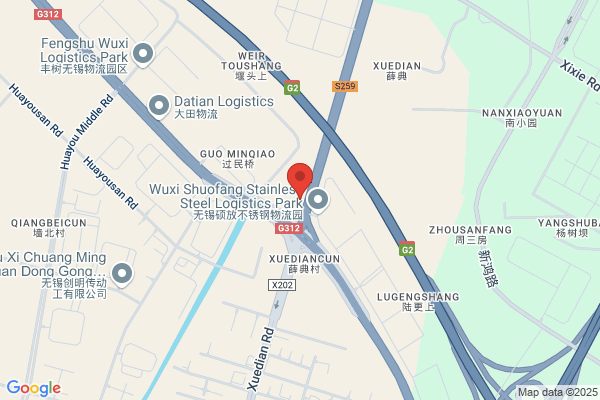Tap the red location pin
Image resolution: width=600 pixels, height=400 pixels.
(300, 180)
